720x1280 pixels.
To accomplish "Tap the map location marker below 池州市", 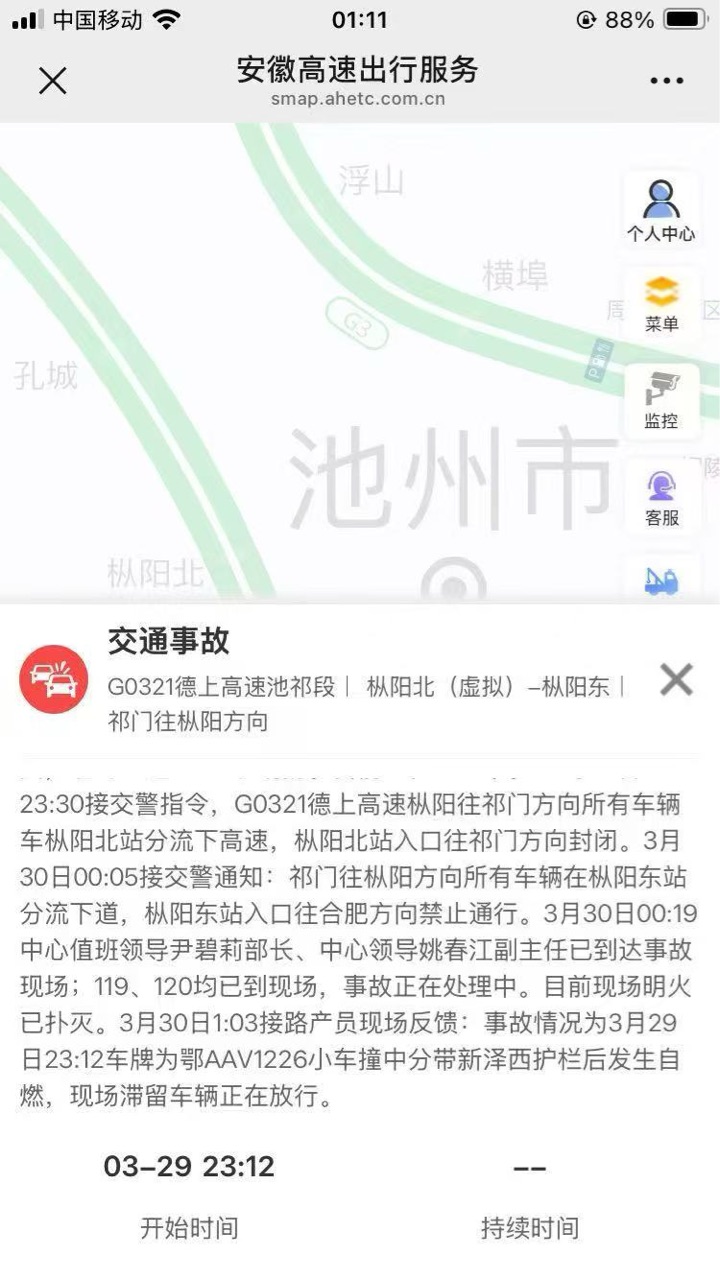I will pyautogui.click(x=453, y=584).
